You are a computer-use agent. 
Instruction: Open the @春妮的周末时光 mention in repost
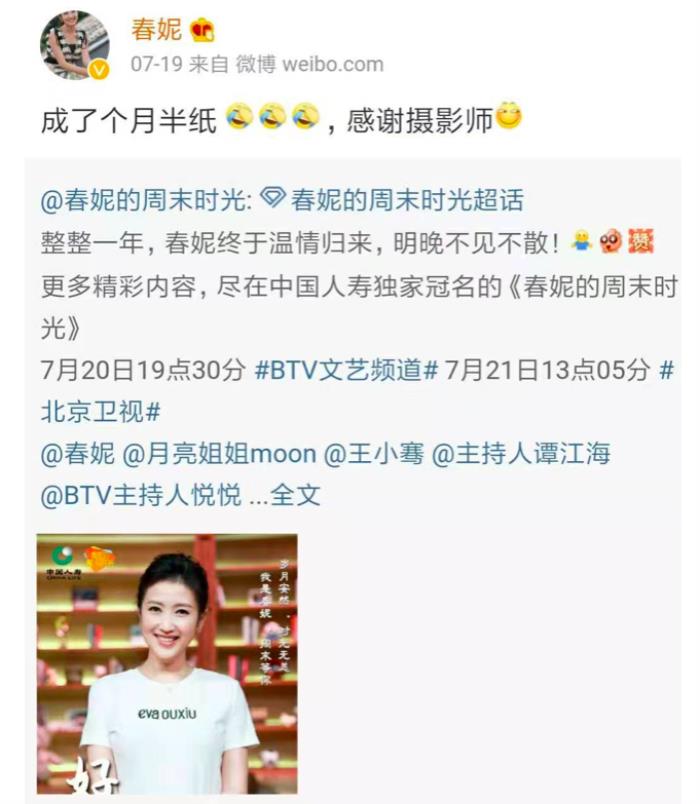click(143, 199)
